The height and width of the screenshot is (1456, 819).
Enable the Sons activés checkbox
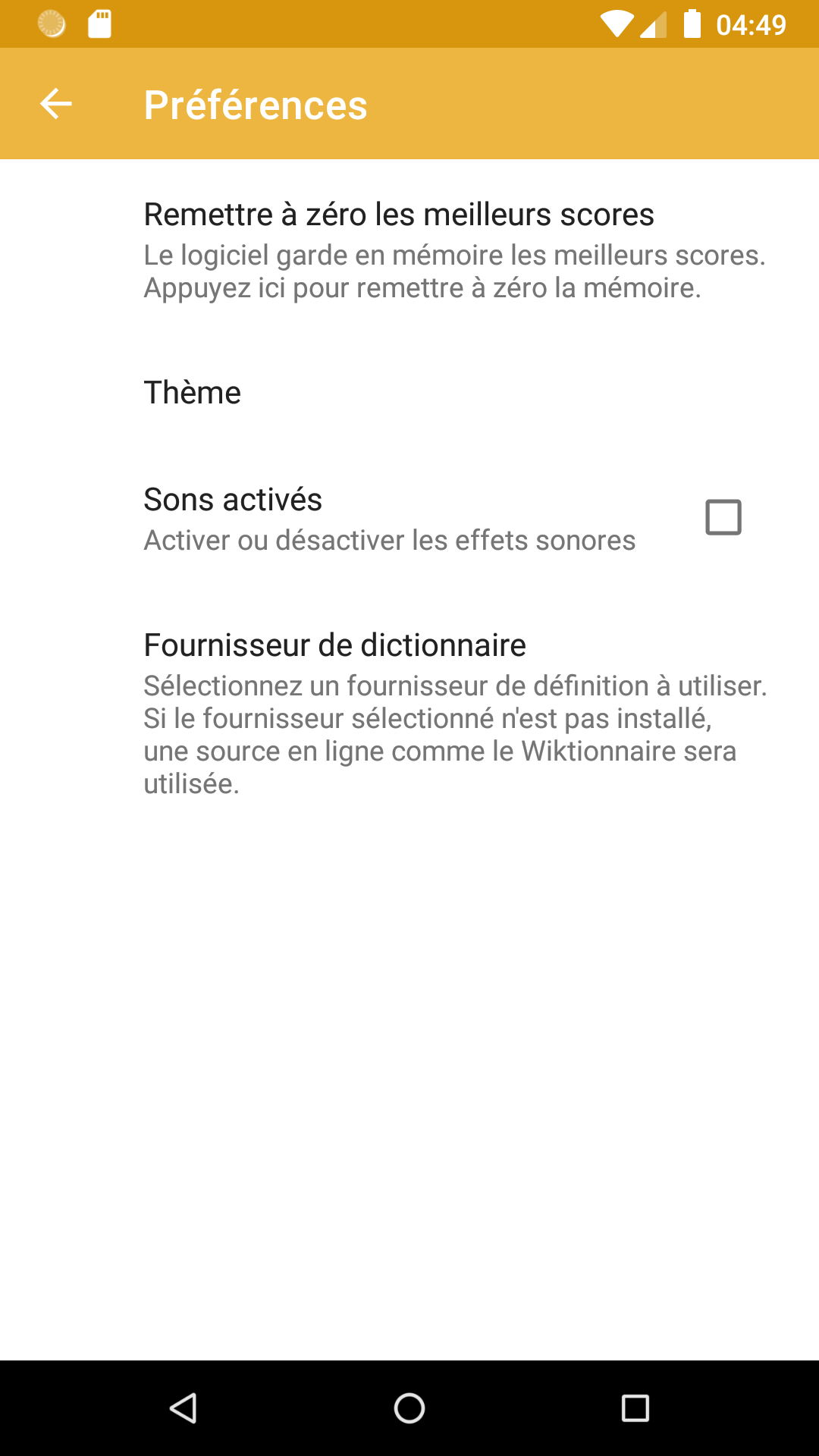(723, 517)
